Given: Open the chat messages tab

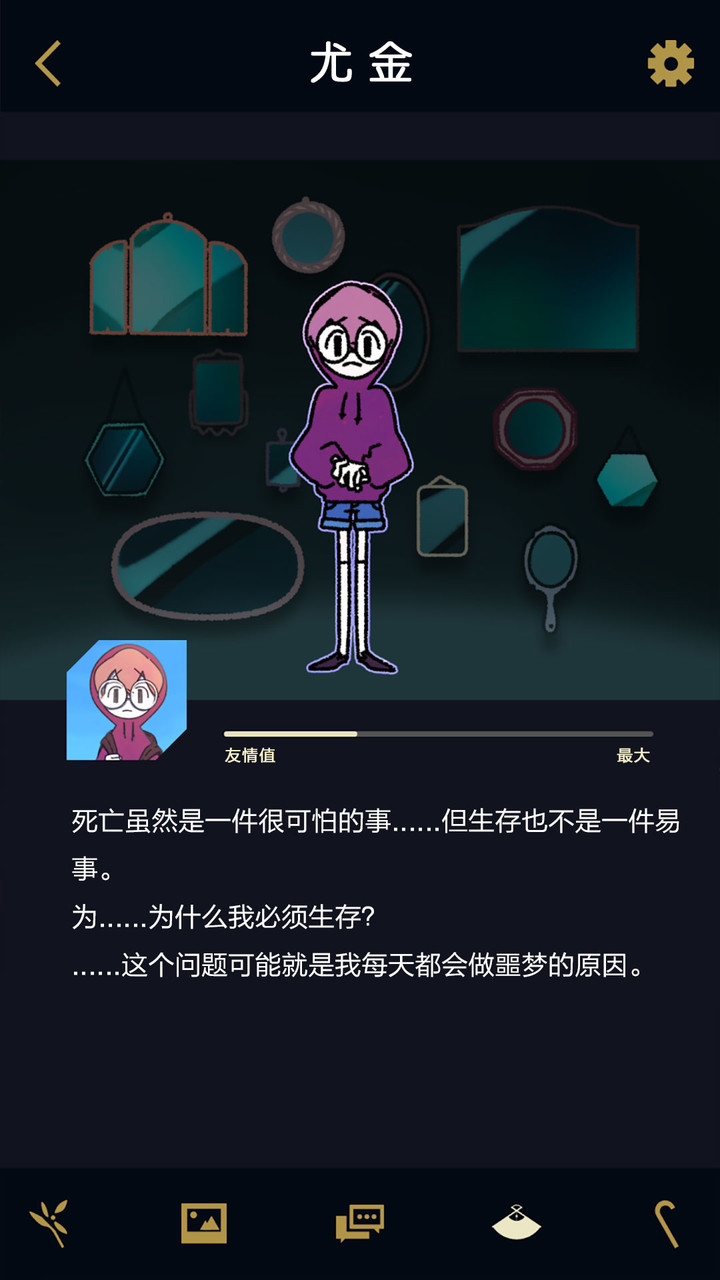Looking at the screenshot, I should coord(360,1223).
